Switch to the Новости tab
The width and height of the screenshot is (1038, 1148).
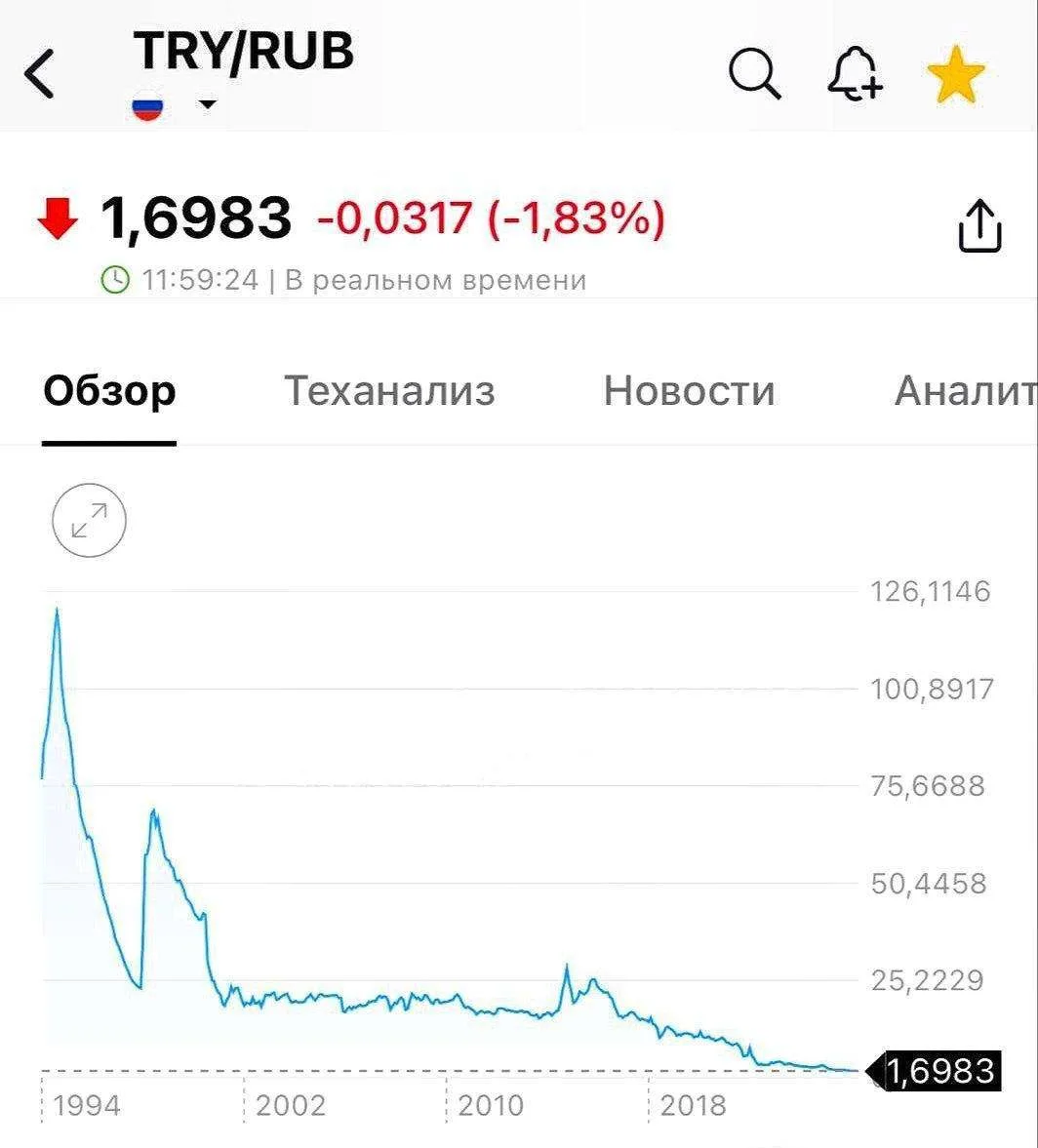tap(689, 391)
